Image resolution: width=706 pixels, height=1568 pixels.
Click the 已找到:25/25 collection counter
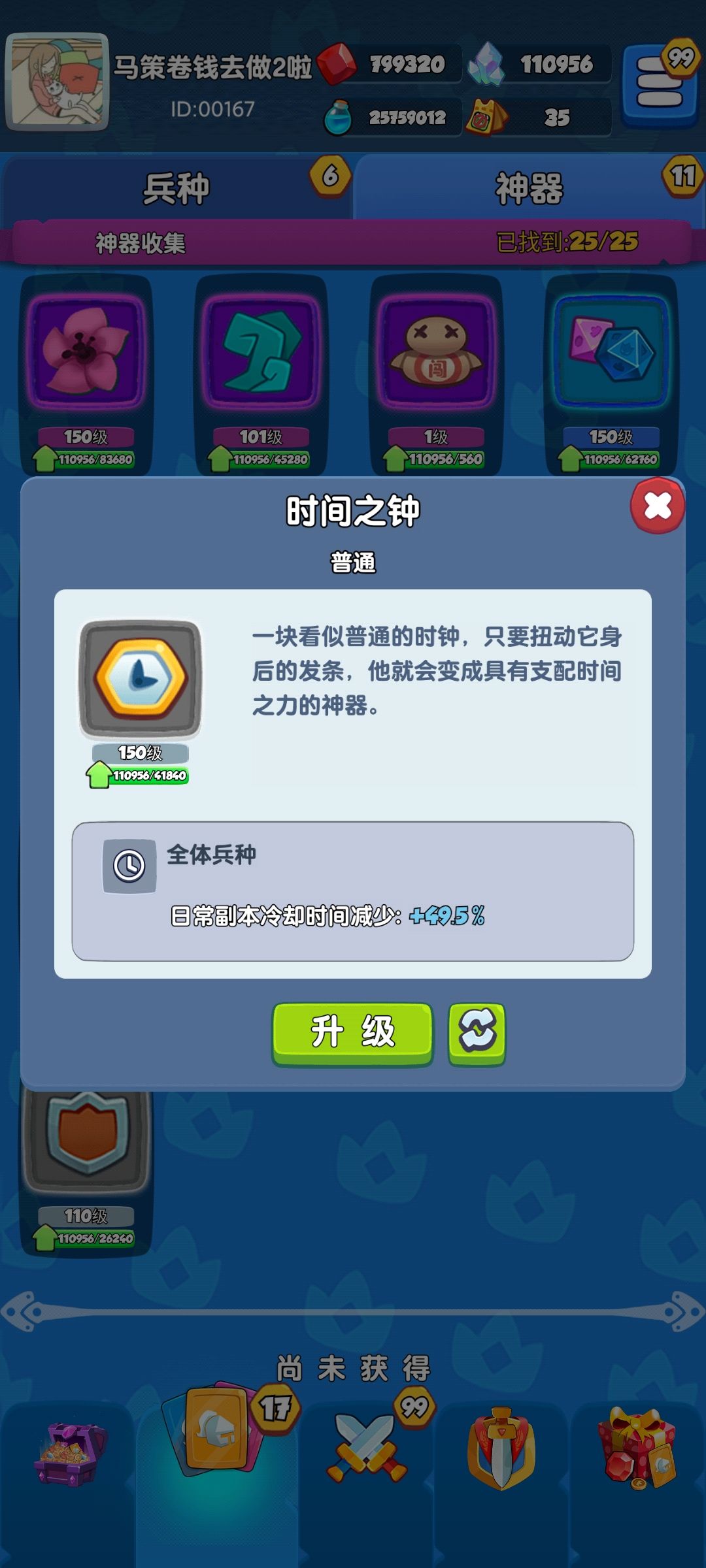(566, 242)
